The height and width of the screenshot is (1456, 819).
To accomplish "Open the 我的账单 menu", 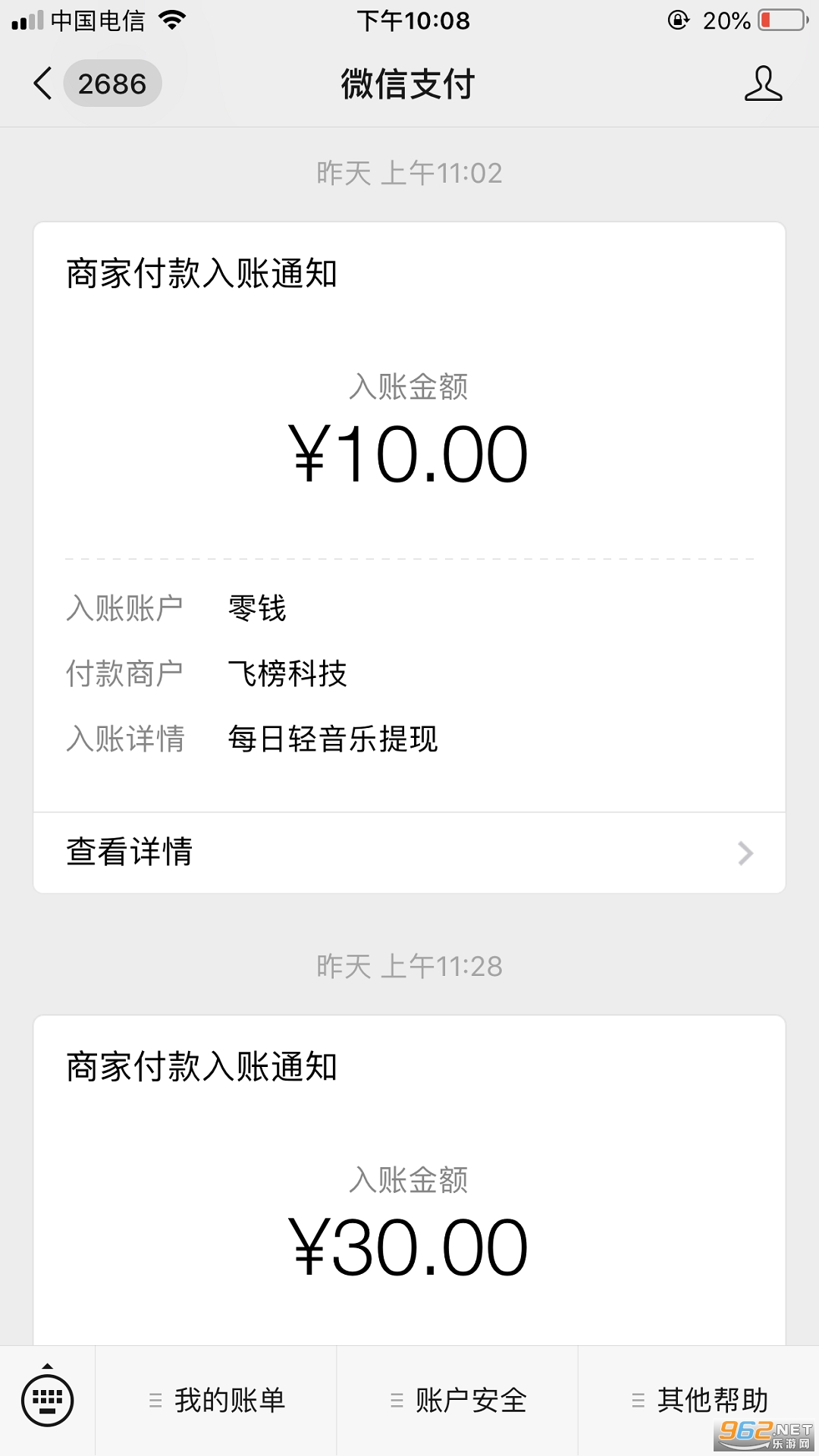I will 216,1400.
